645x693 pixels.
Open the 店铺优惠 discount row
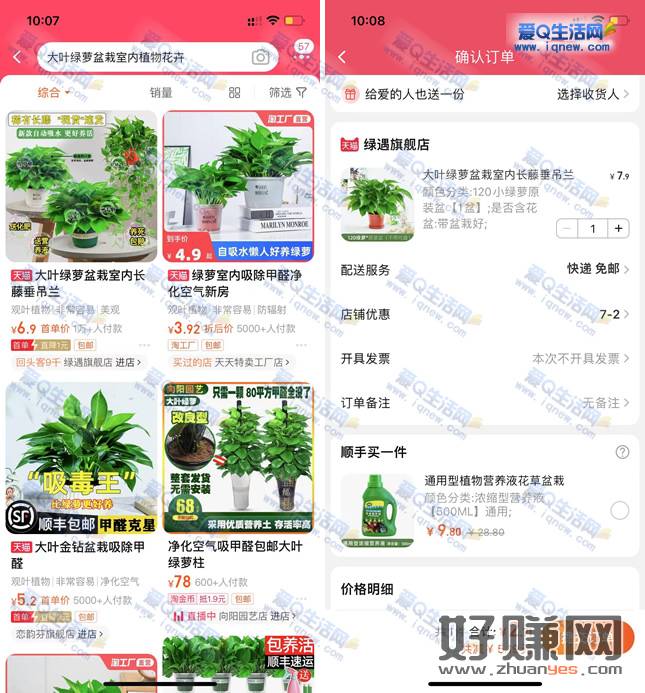click(x=485, y=314)
